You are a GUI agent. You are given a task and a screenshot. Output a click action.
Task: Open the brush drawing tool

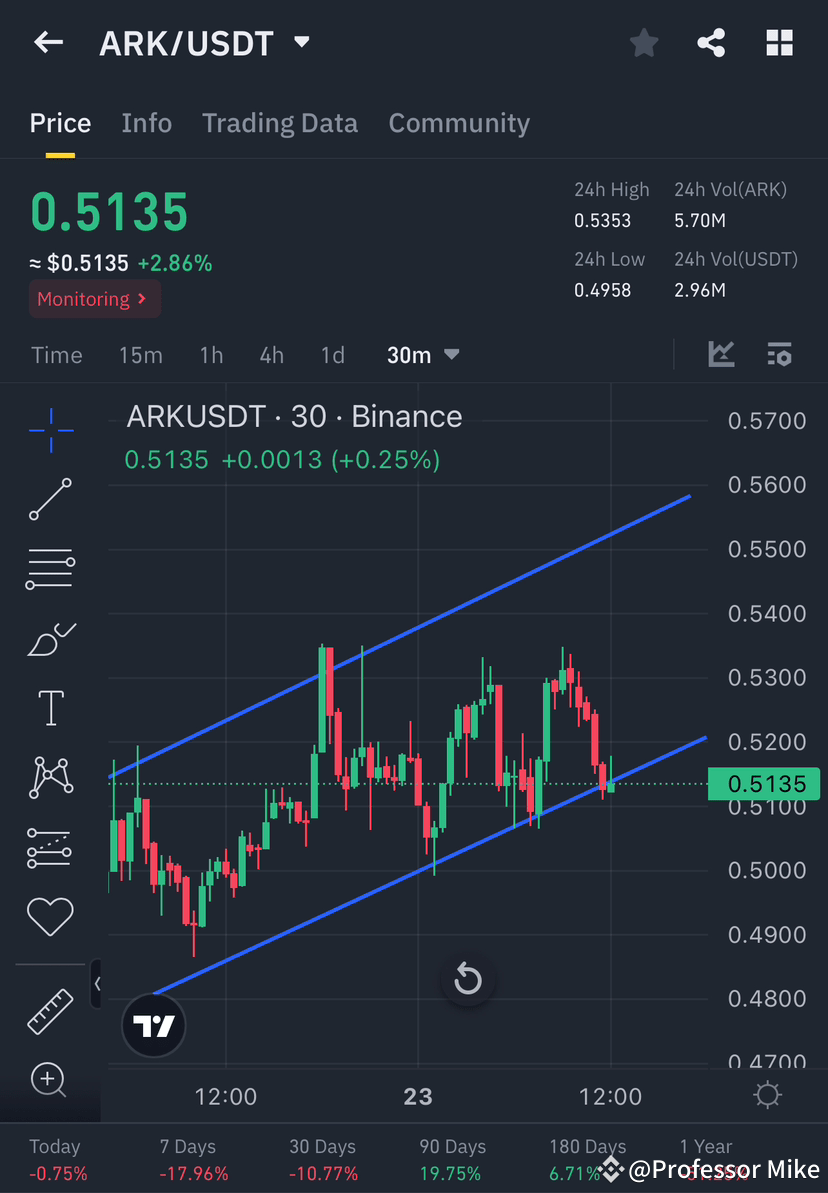pyautogui.click(x=50, y=638)
